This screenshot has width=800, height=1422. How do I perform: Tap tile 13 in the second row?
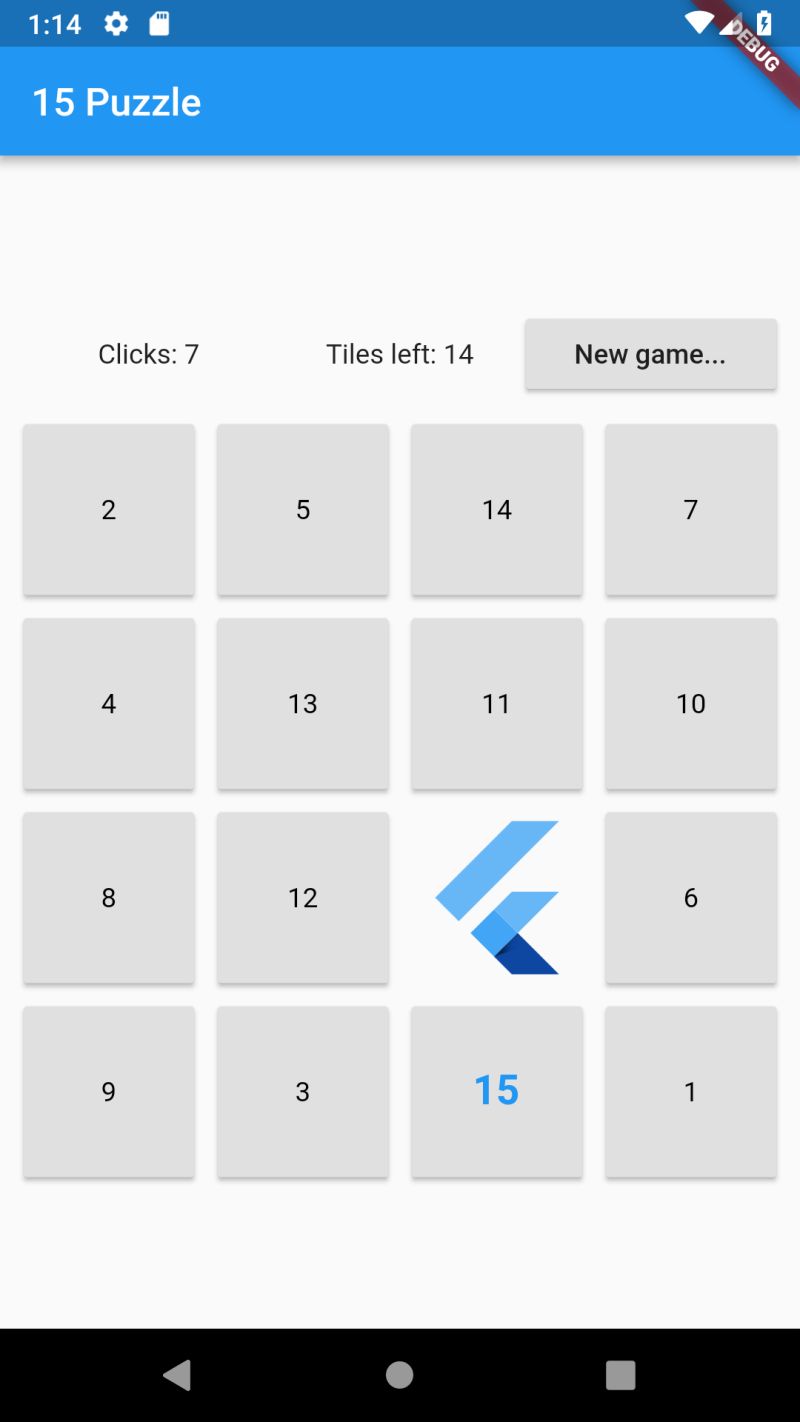pos(303,703)
